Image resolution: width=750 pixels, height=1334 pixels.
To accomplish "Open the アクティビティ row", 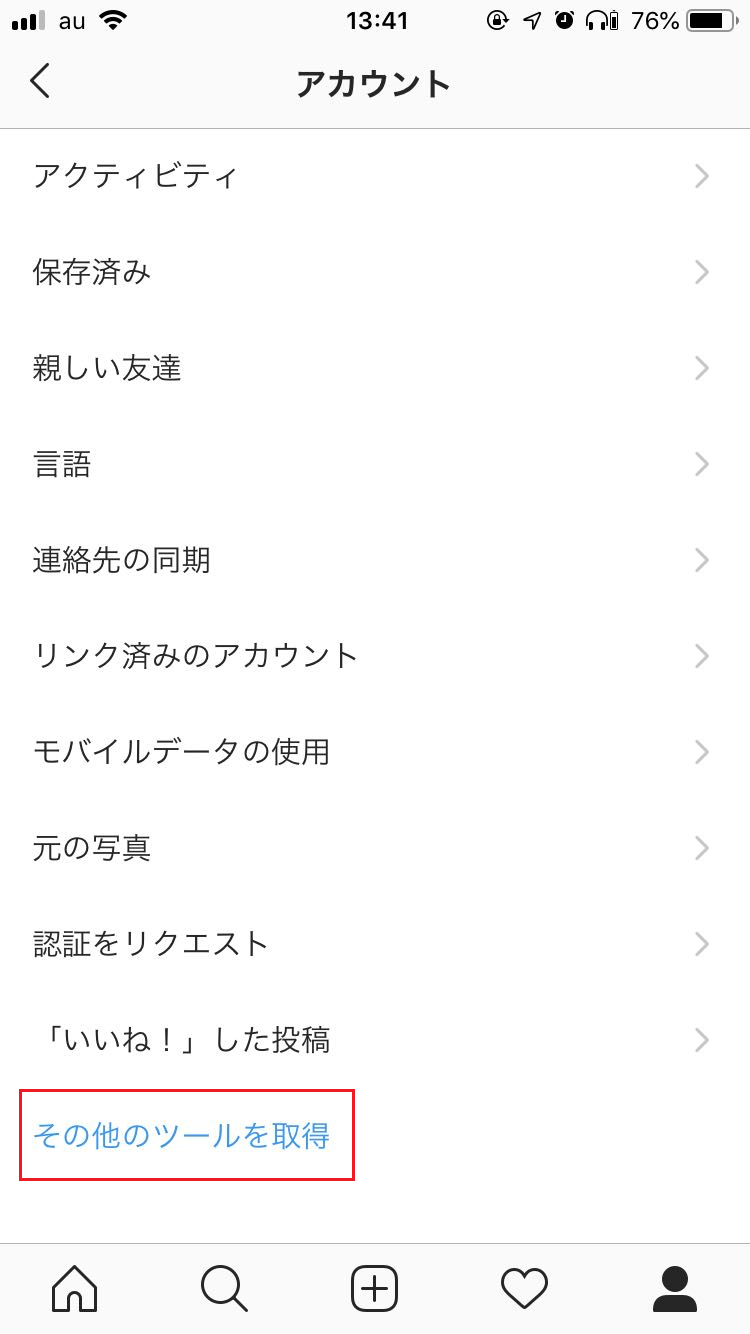I will (375, 177).
